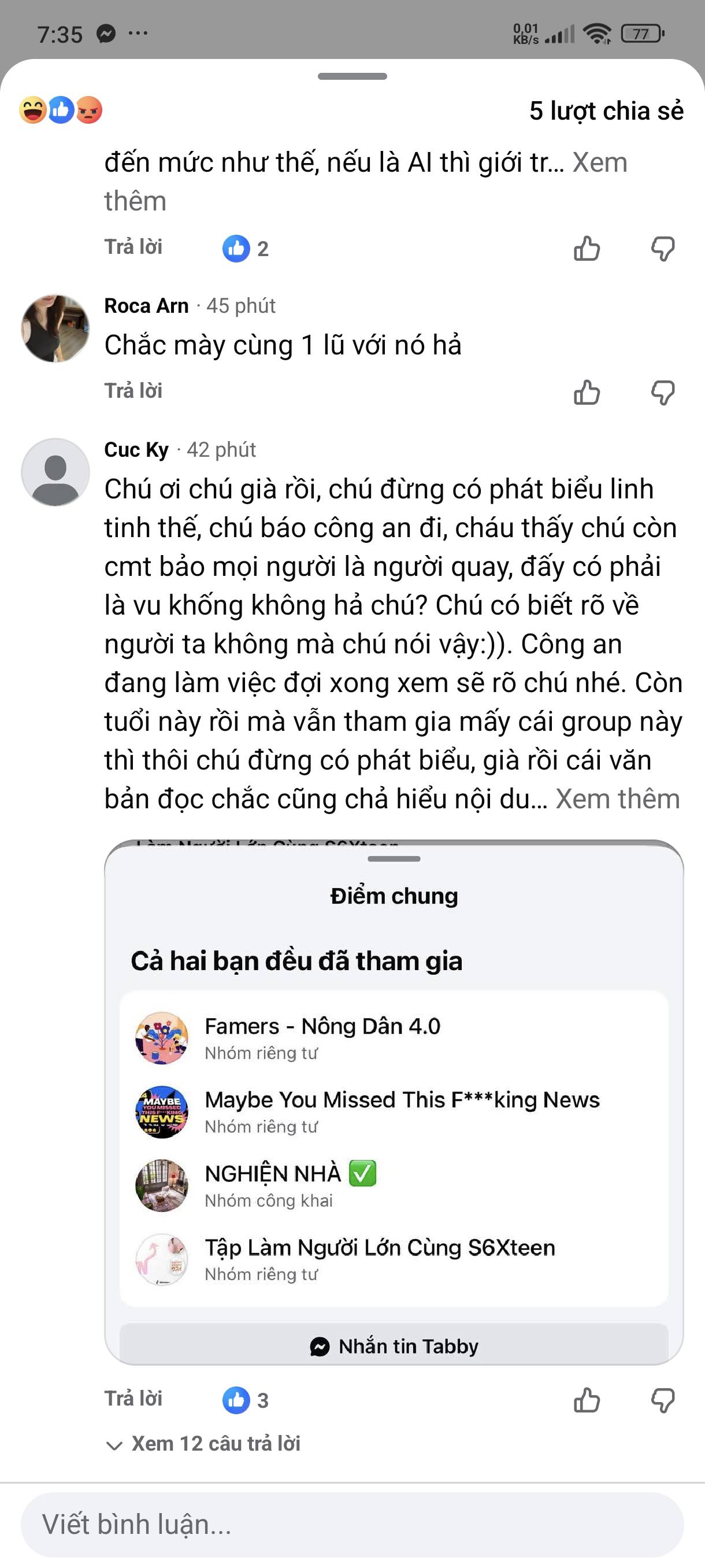The image size is (705, 1568).
Task: Reply to Roca Arn's comment
Action: [x=133, y=391]
